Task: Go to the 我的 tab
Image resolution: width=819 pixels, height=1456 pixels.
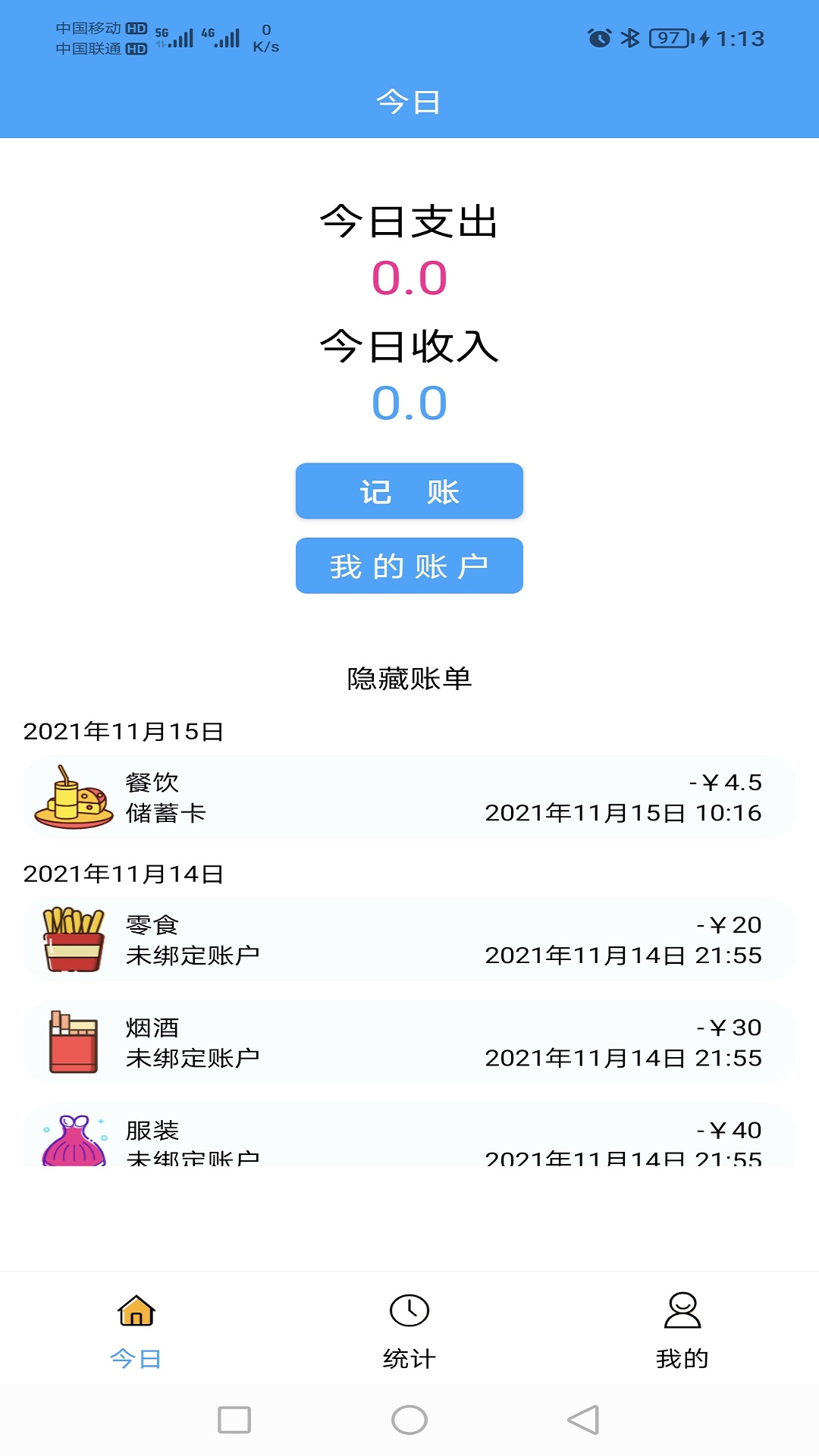Action: (682, 1331)
